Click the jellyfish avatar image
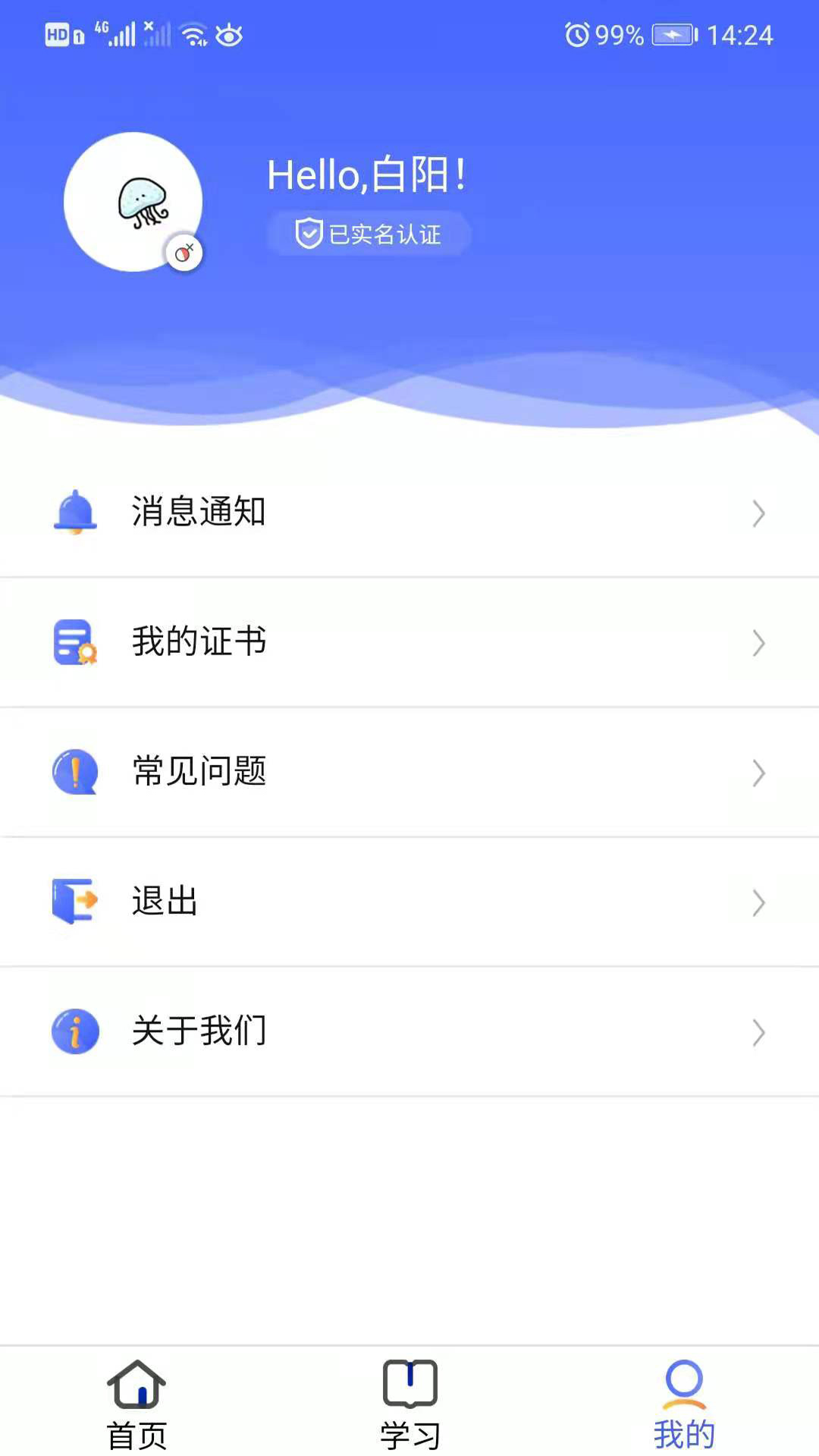 (x=134, y=199)
